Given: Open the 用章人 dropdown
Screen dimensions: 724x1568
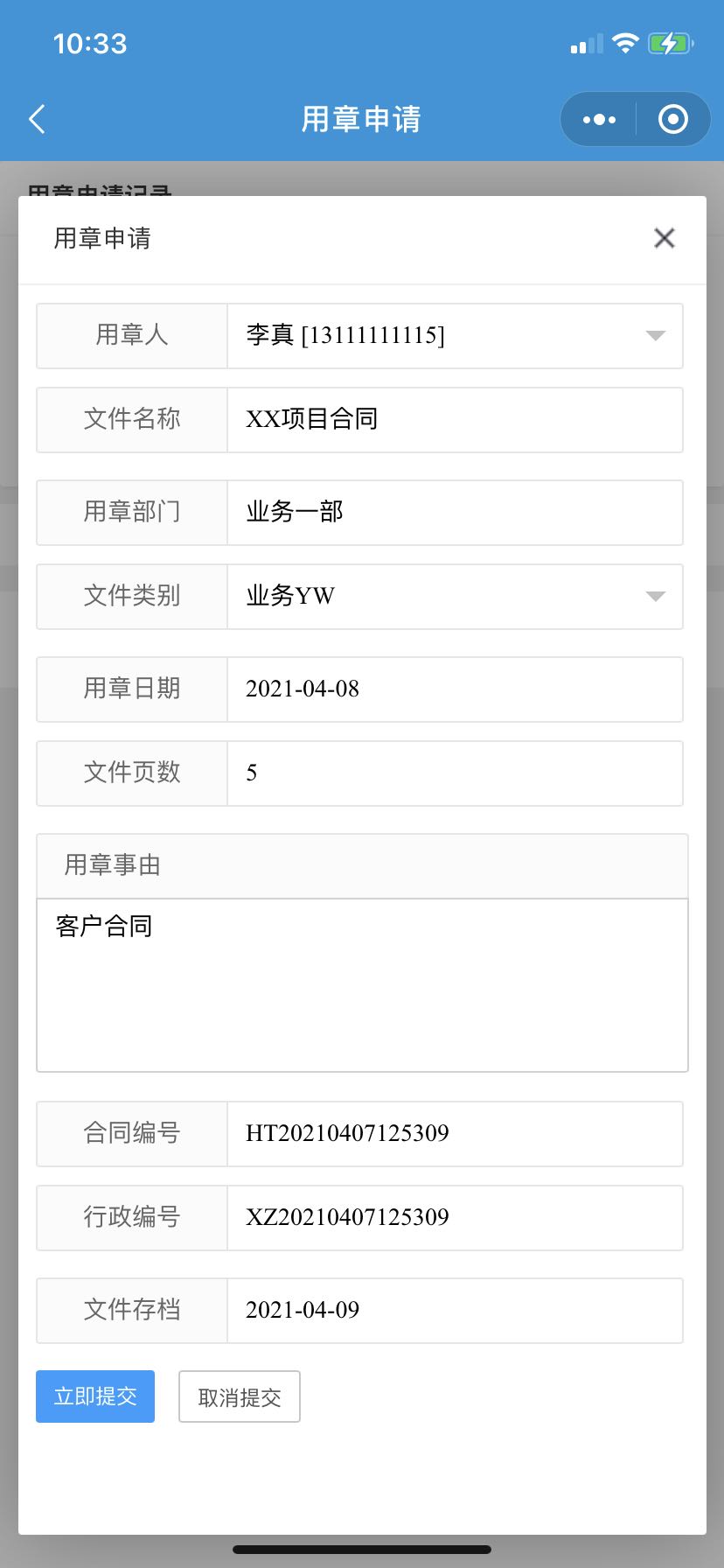Looking at the screenshot, I should pos(454,335).
